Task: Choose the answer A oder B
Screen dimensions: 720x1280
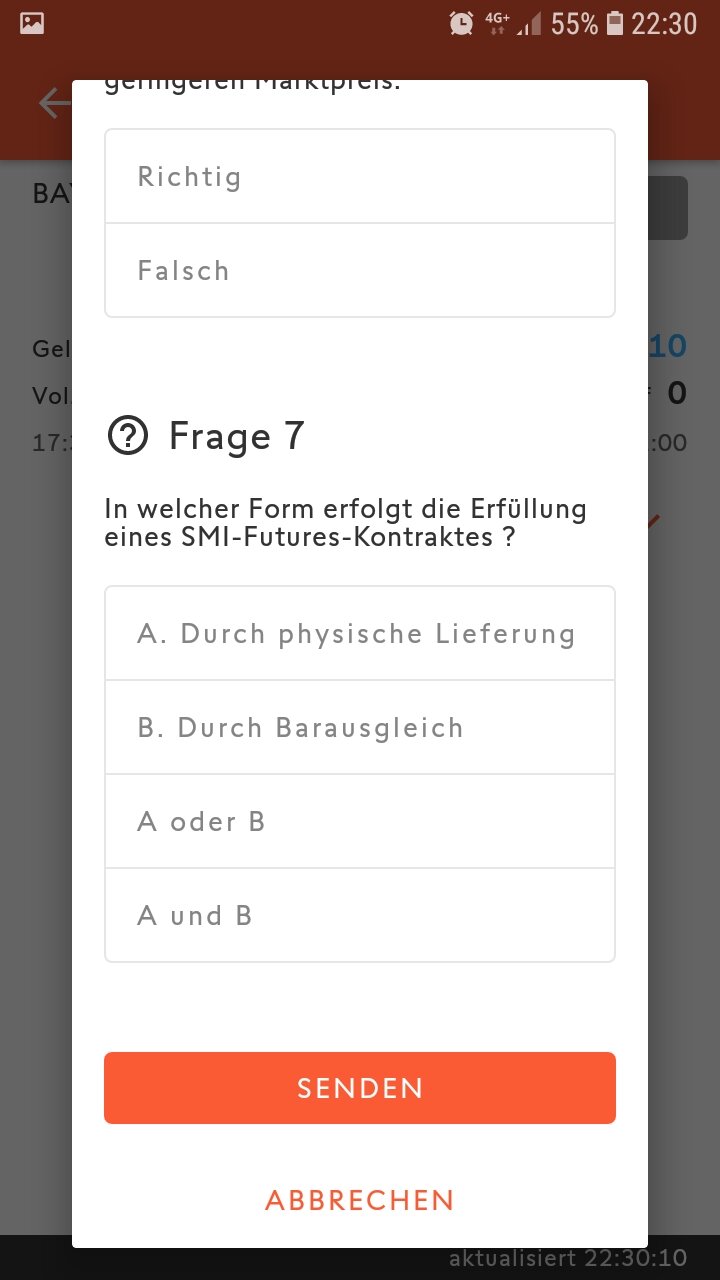Action: pos(359,822)
